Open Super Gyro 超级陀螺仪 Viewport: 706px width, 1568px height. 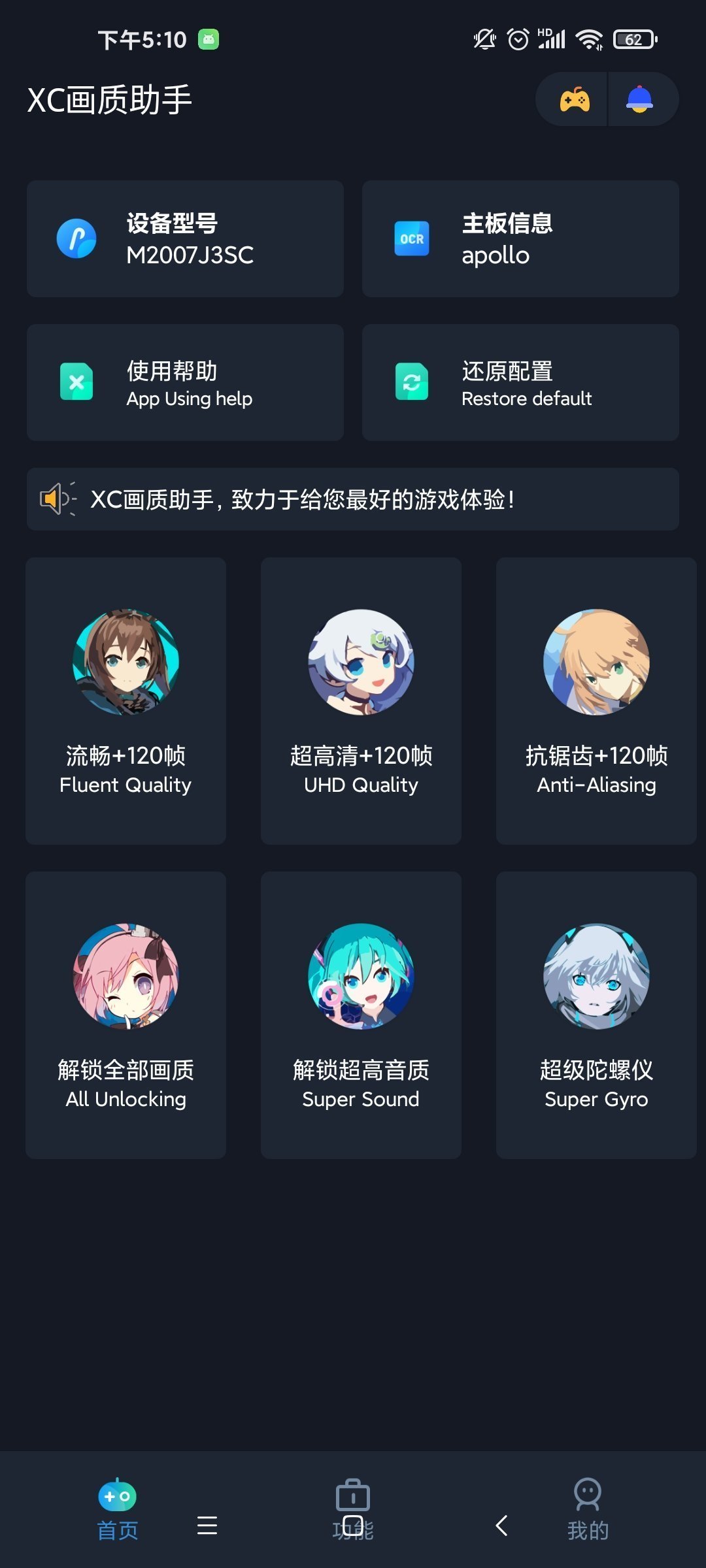pyautogui.click(x=596, y=1015)
